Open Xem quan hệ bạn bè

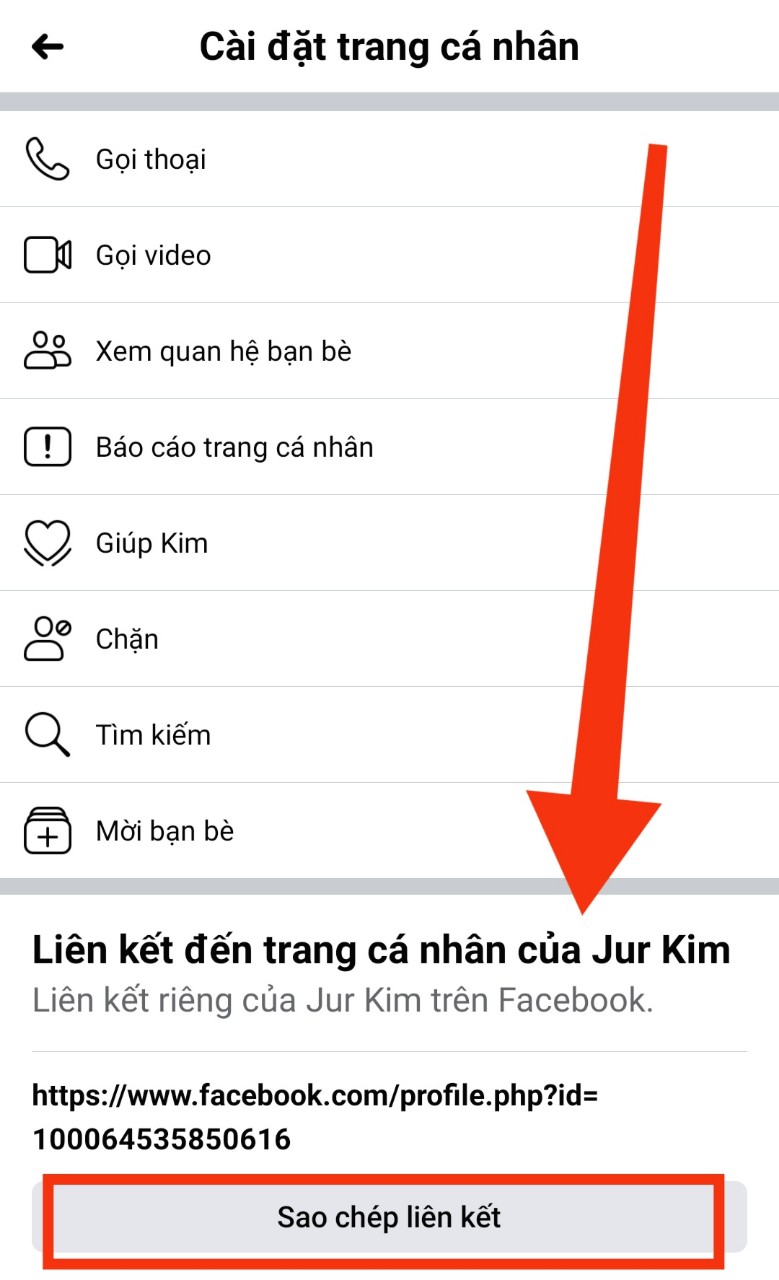pyautogui.click(x=389, y=351)
